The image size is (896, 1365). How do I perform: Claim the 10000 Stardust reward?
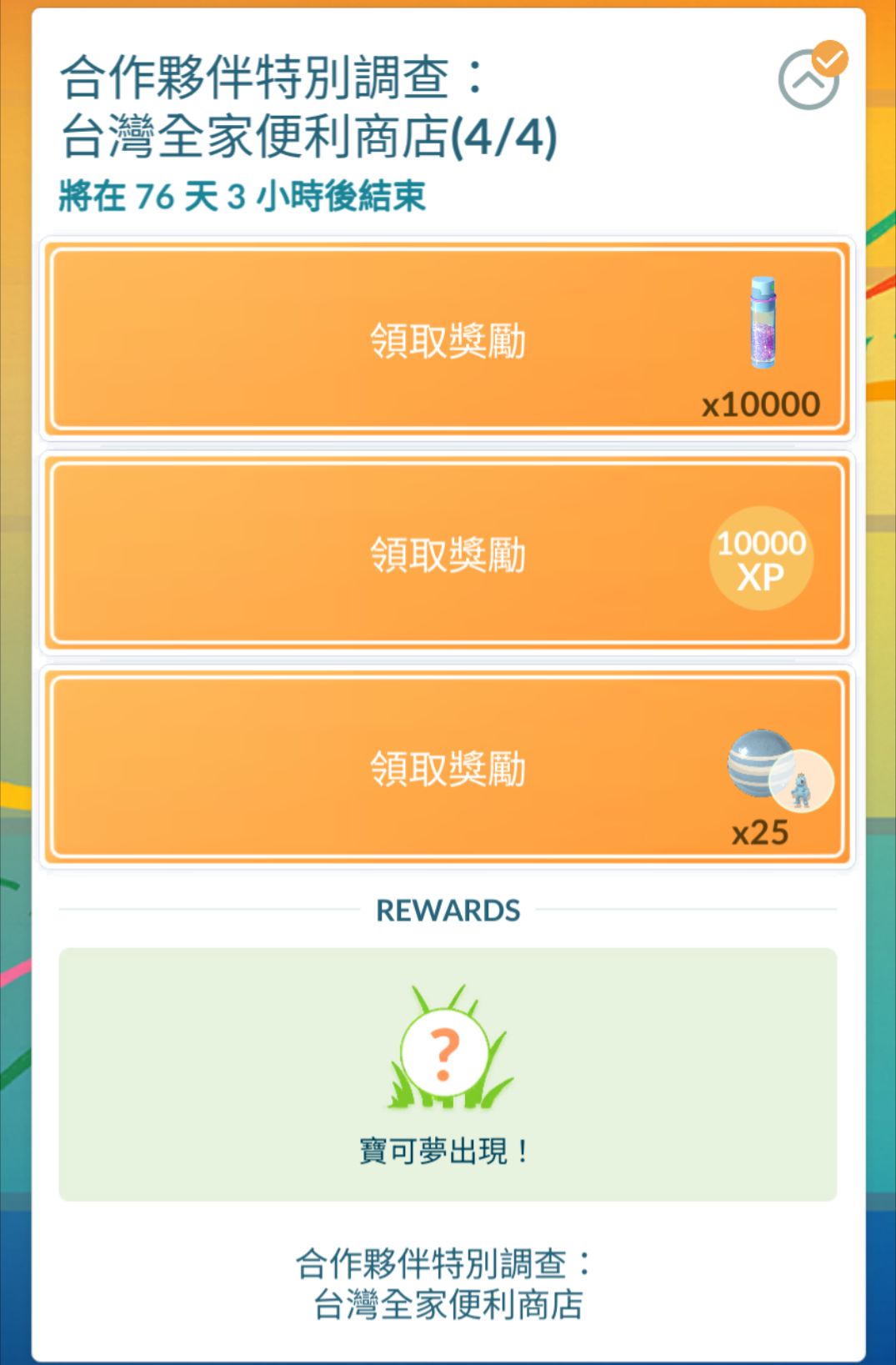(x=448, y=339)
